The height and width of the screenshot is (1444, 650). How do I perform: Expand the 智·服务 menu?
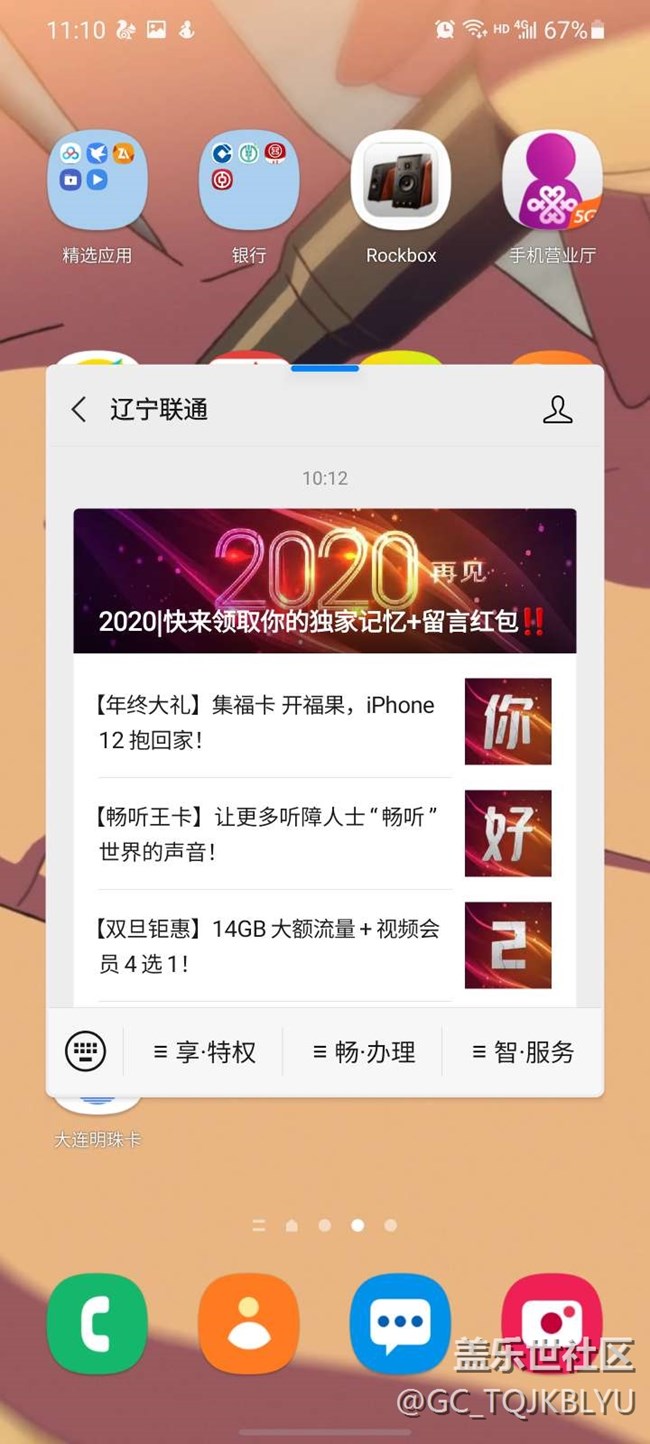click(523, 1052)
